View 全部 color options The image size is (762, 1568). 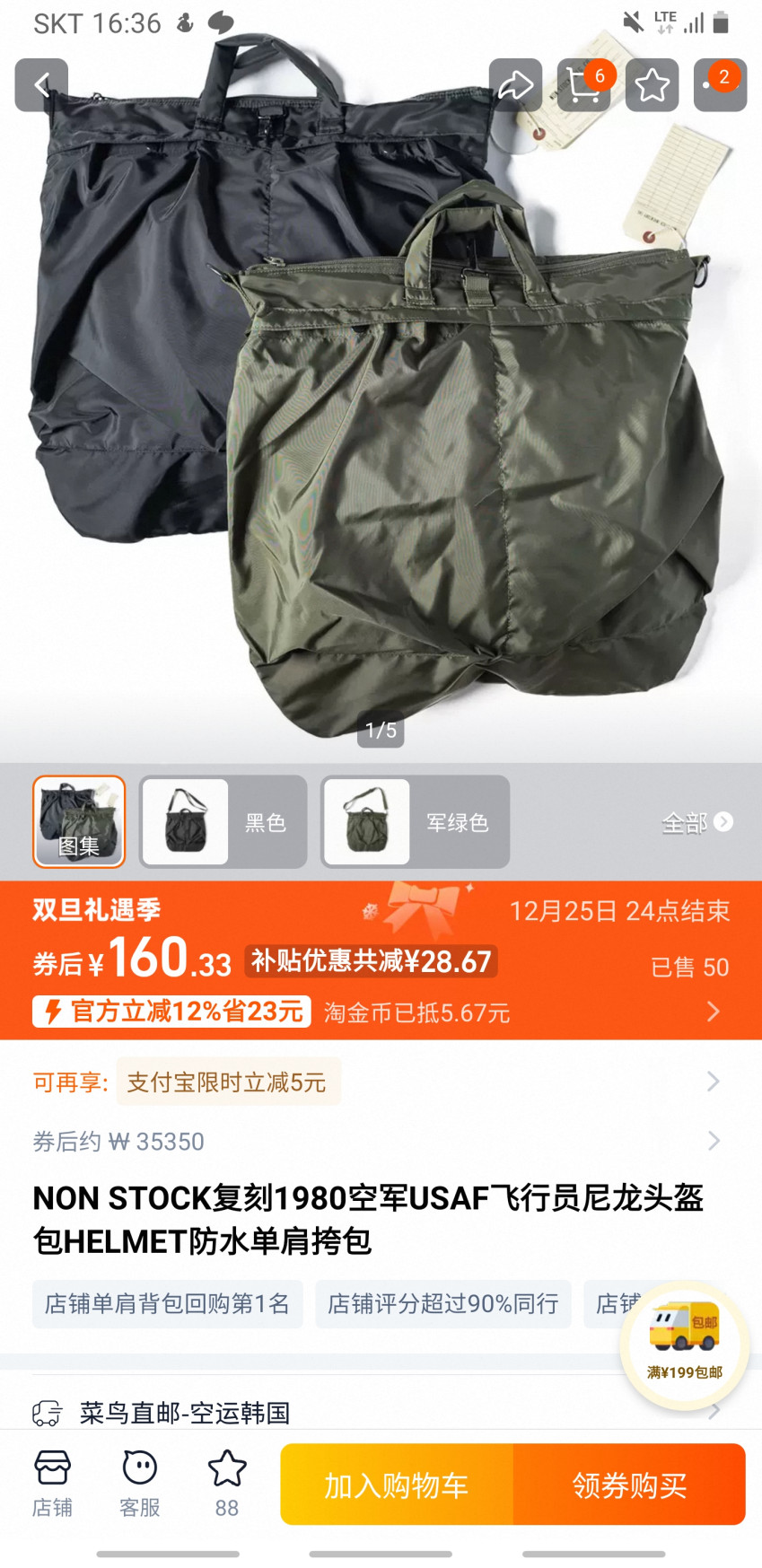coord(696,822)
